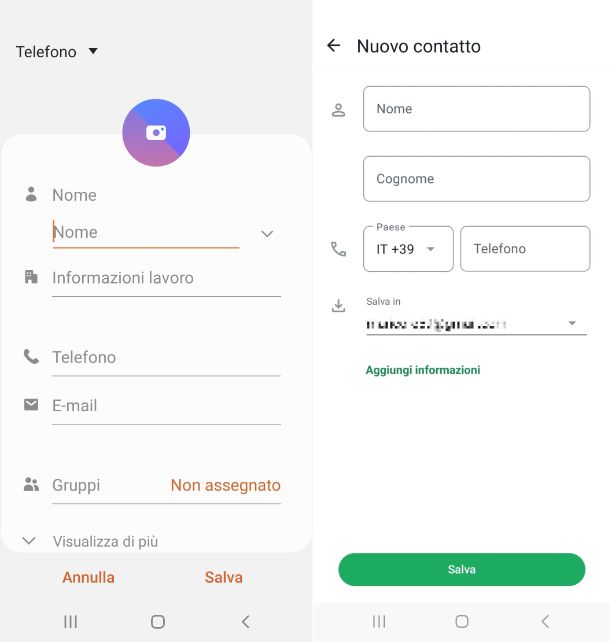
Task: Tap the Informazioni lavoro field
Action: [165, 278]
